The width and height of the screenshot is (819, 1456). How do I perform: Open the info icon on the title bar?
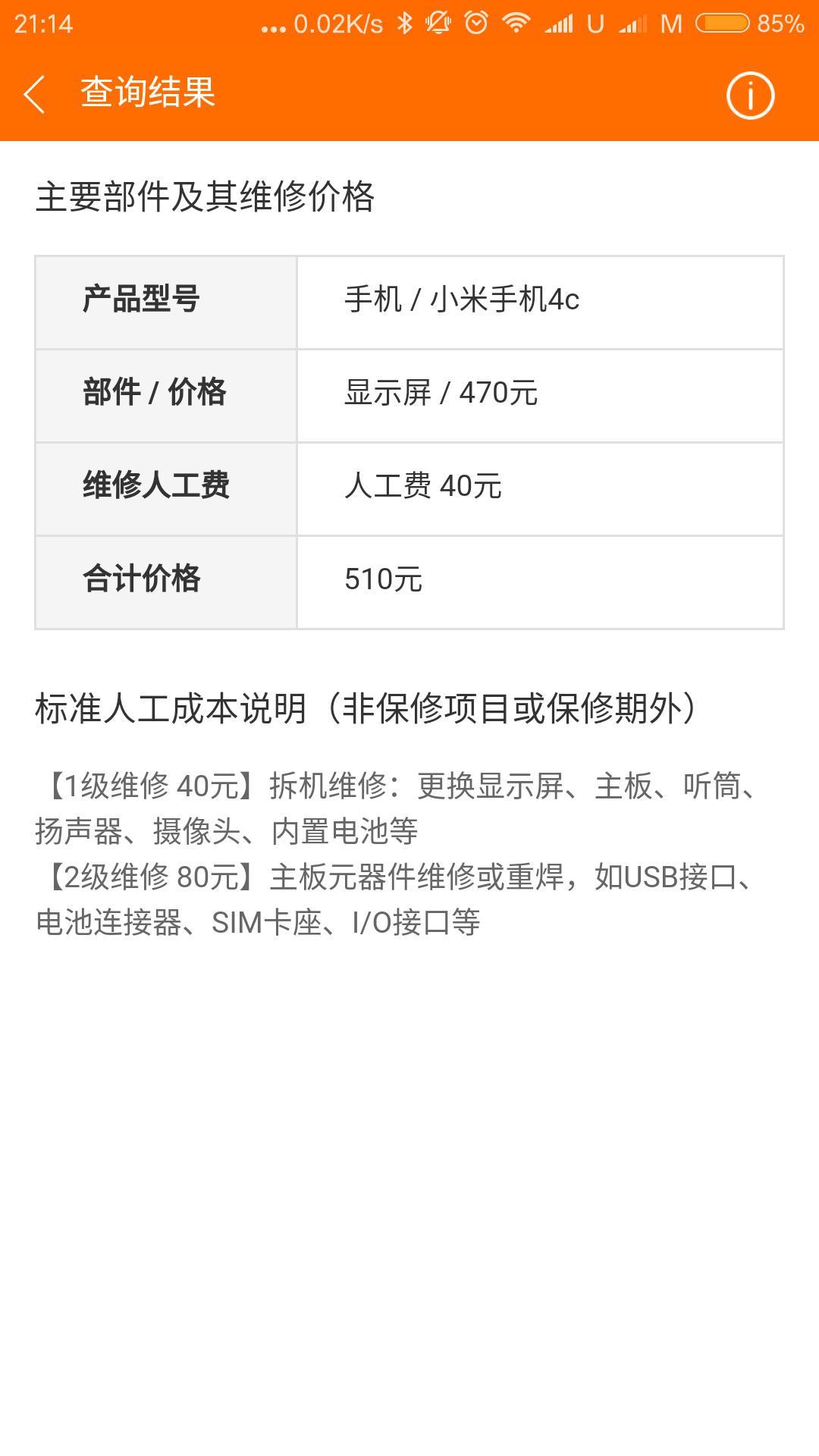(x=749, y=94)
